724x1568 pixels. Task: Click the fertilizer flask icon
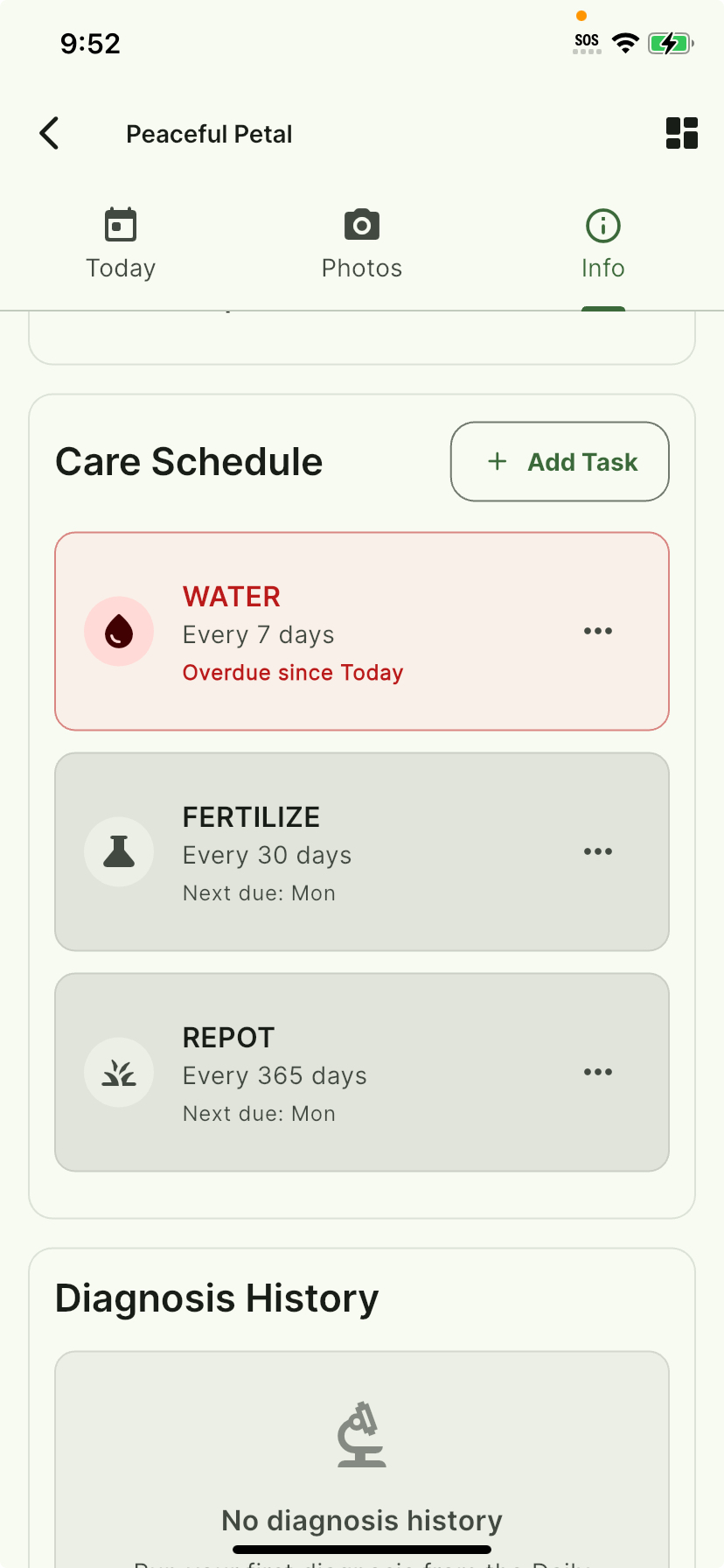pos(119,850)
